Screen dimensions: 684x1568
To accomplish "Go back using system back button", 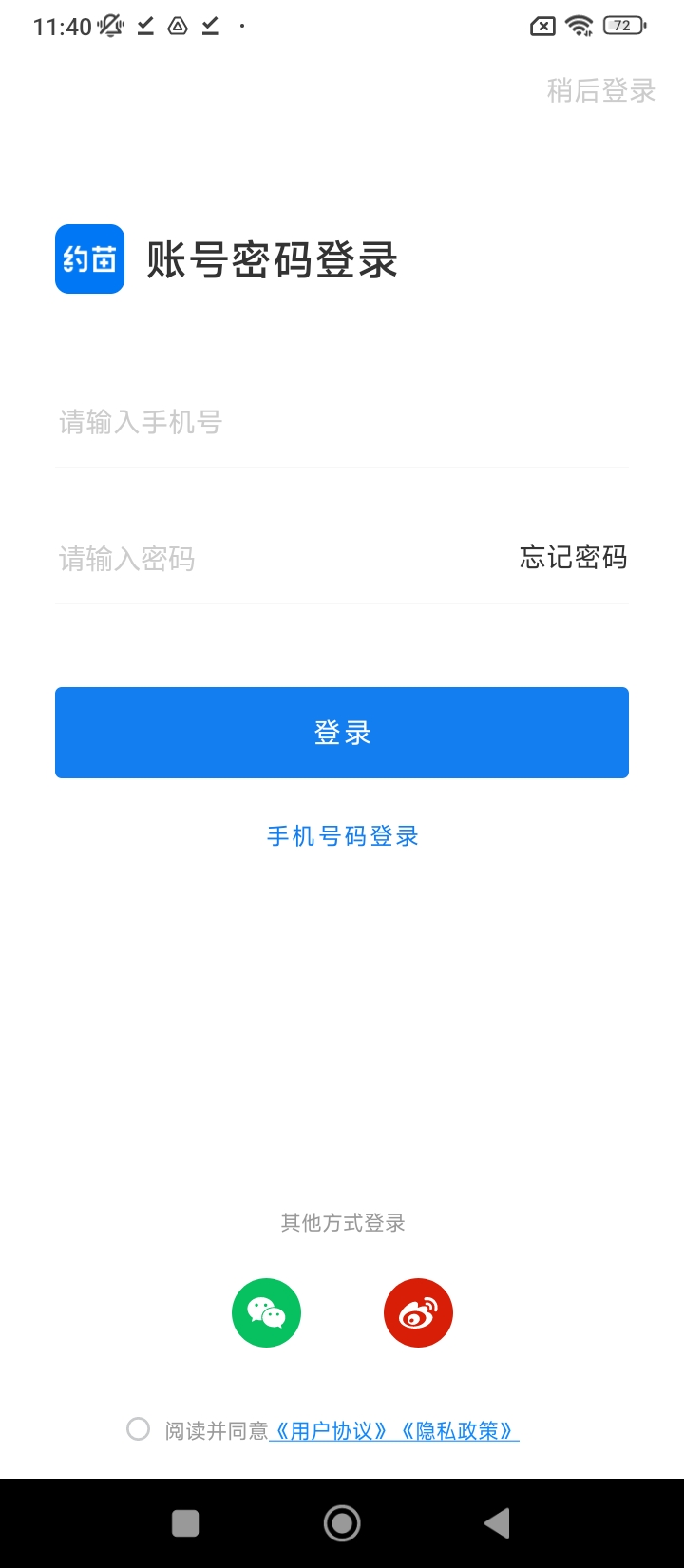I will tap(497, 1523).
